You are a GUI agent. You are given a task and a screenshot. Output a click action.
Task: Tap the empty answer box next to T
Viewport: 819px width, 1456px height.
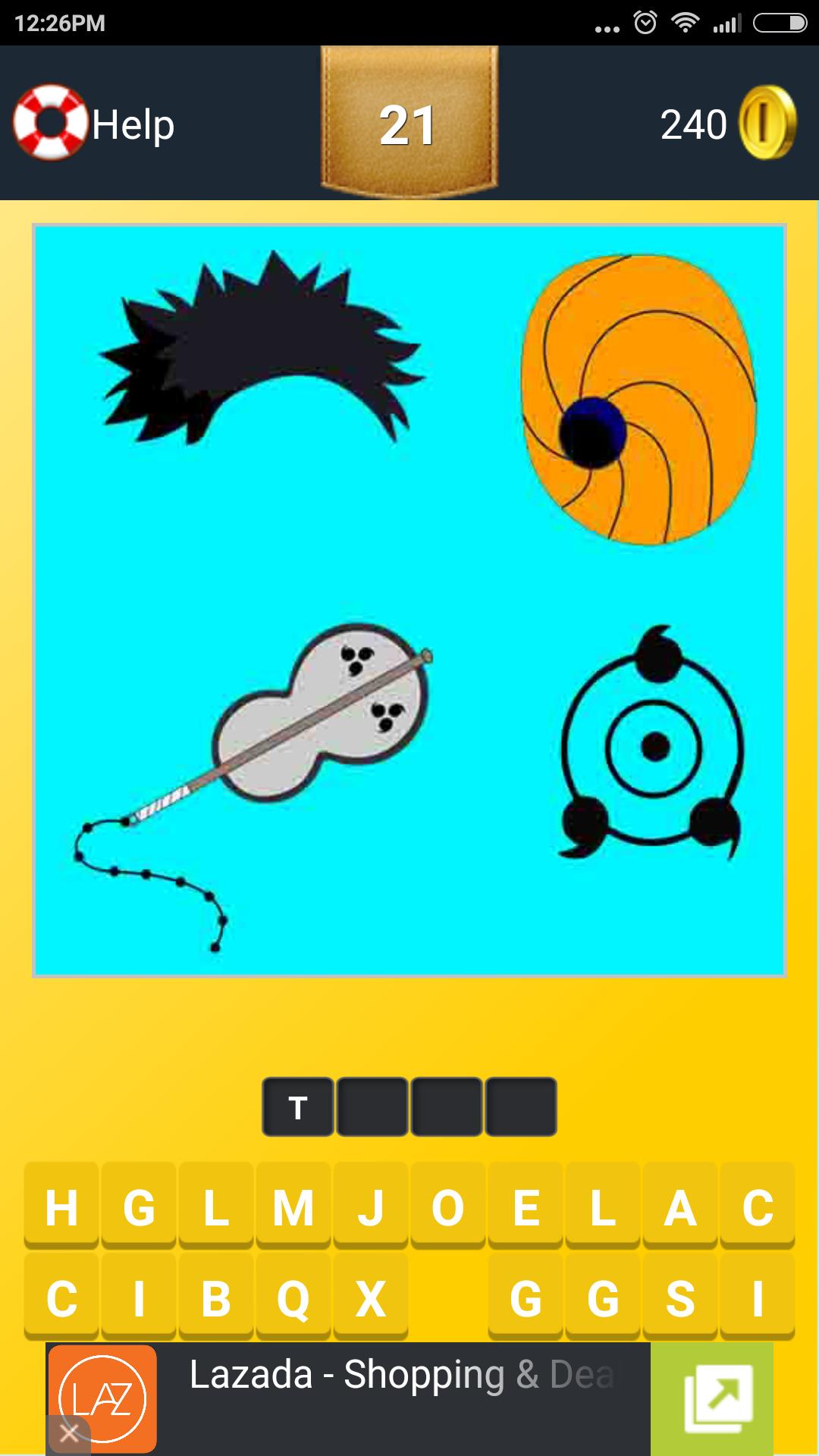pos(373,1103)
